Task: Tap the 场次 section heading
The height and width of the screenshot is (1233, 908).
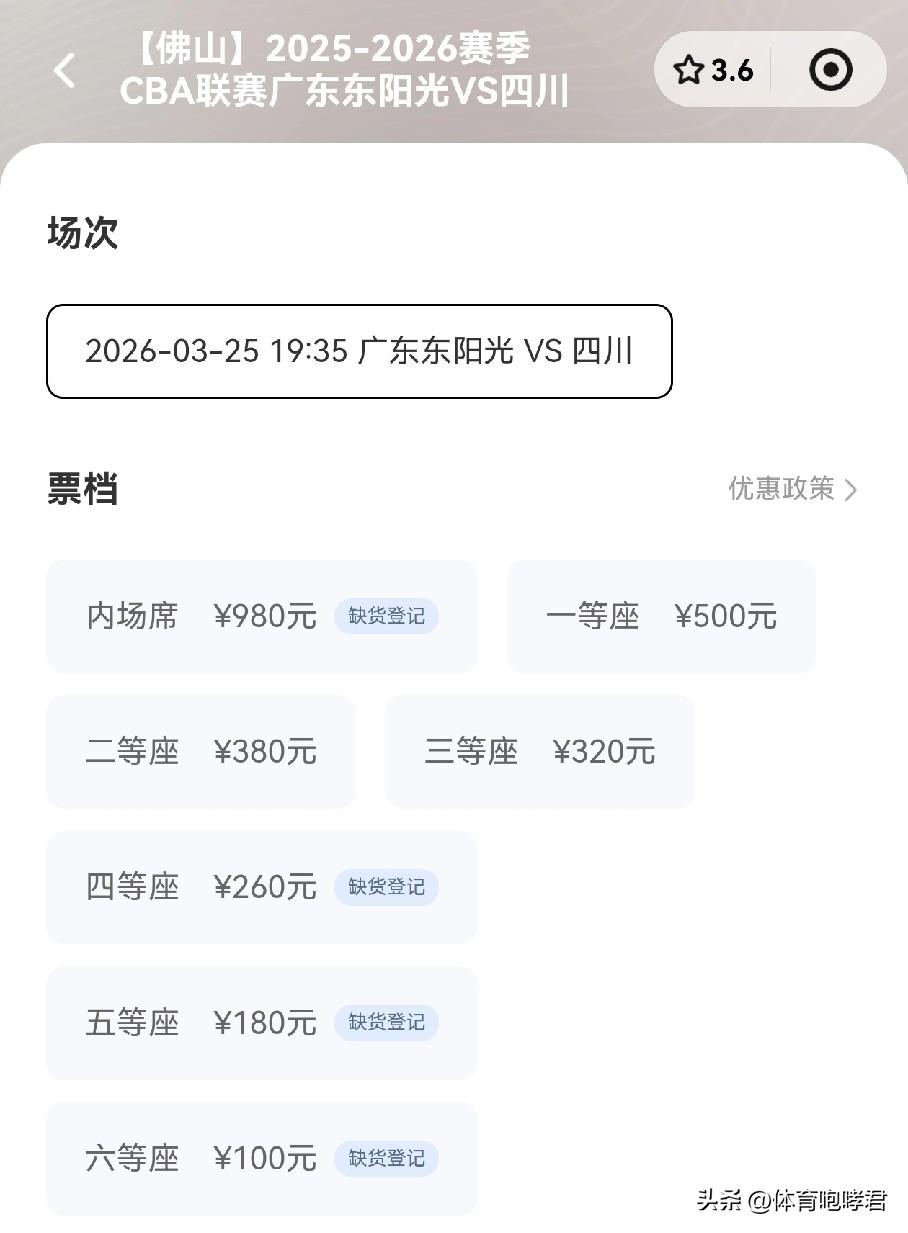Action: [81, 233]
